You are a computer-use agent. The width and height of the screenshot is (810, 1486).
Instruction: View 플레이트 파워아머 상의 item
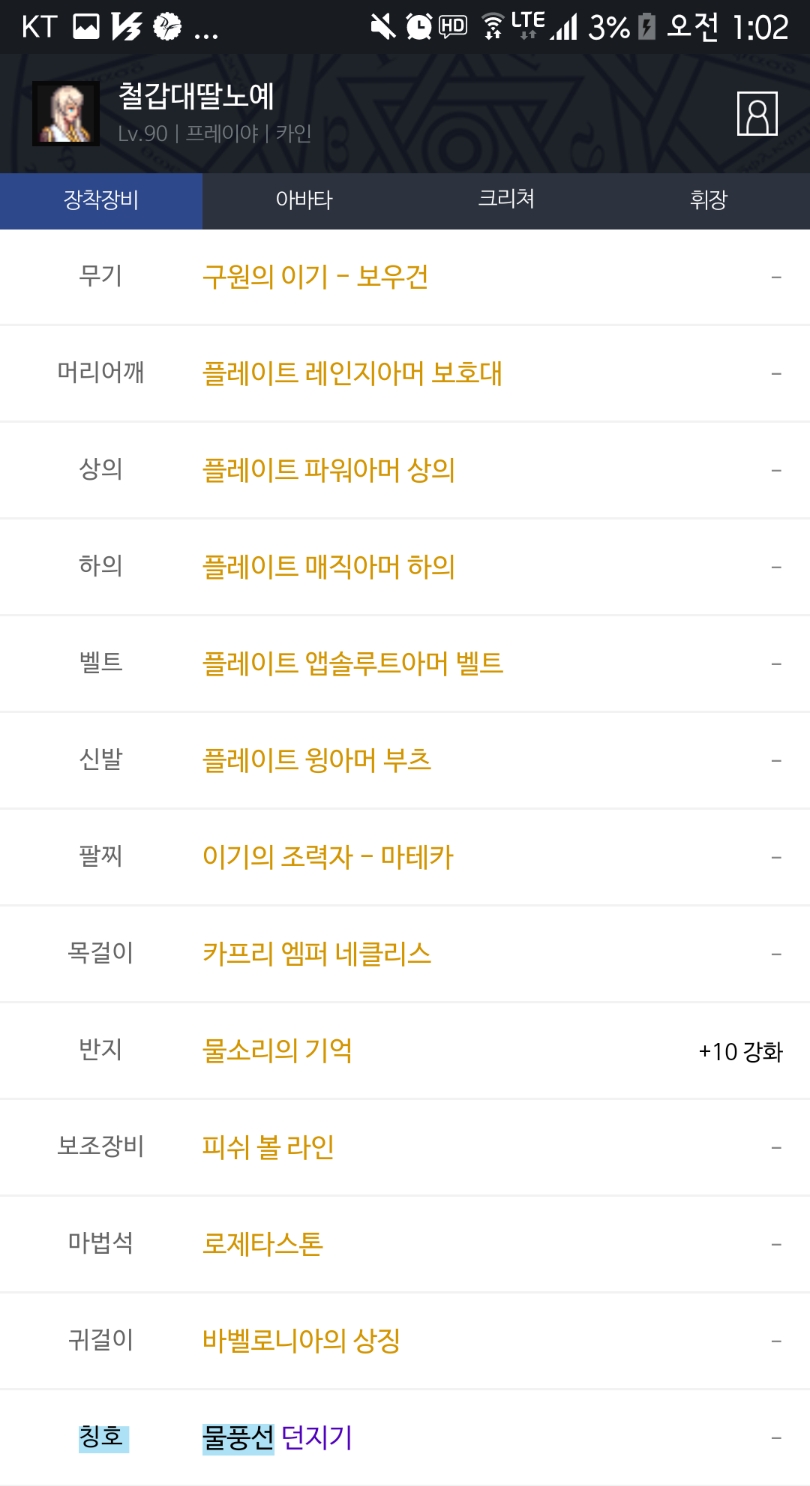[329, 470]
